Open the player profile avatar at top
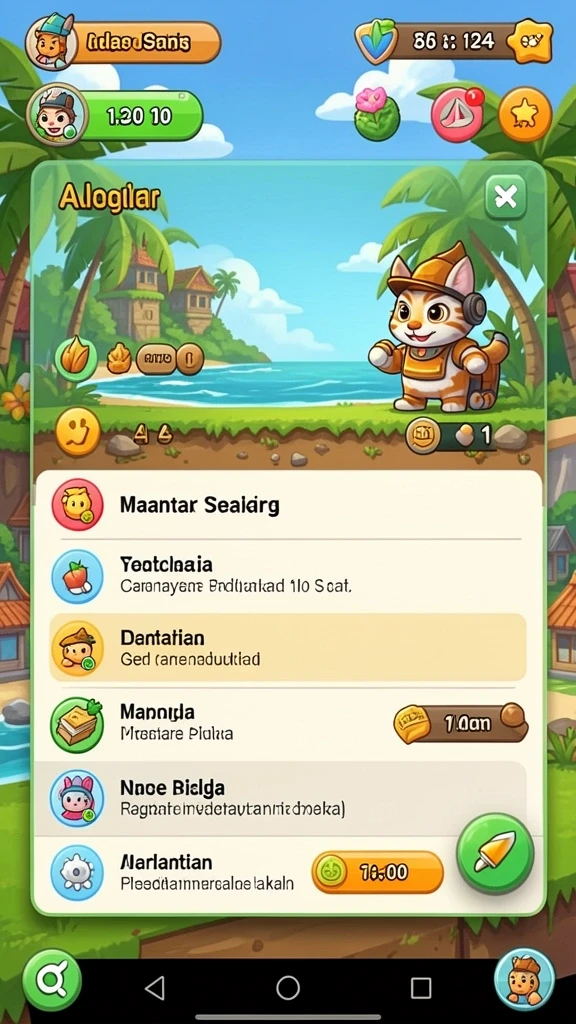Viewport: 576px width, 1024px height. click(x=51, y=42)
